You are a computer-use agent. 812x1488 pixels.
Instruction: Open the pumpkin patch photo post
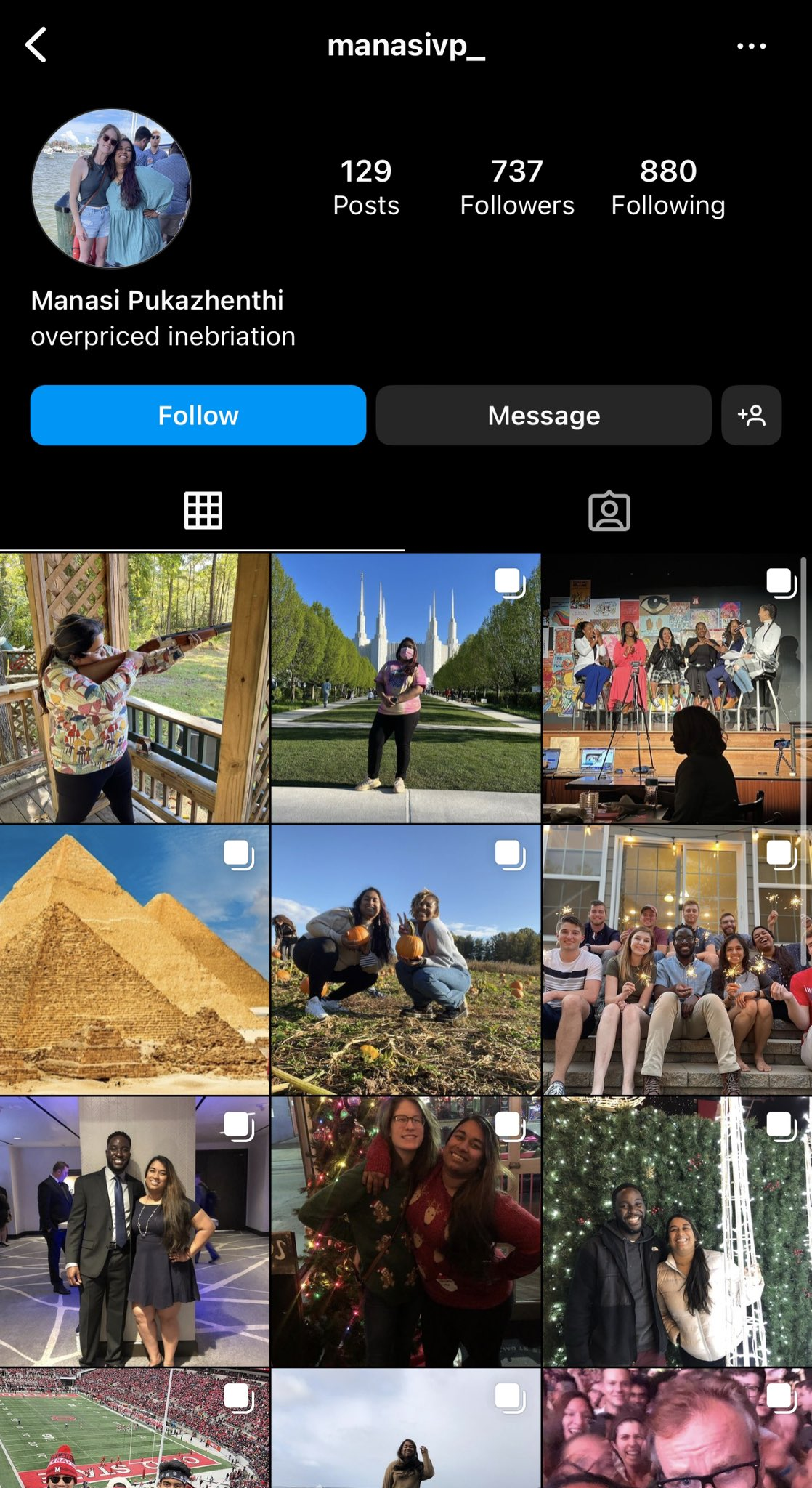[x=406, y=960]
